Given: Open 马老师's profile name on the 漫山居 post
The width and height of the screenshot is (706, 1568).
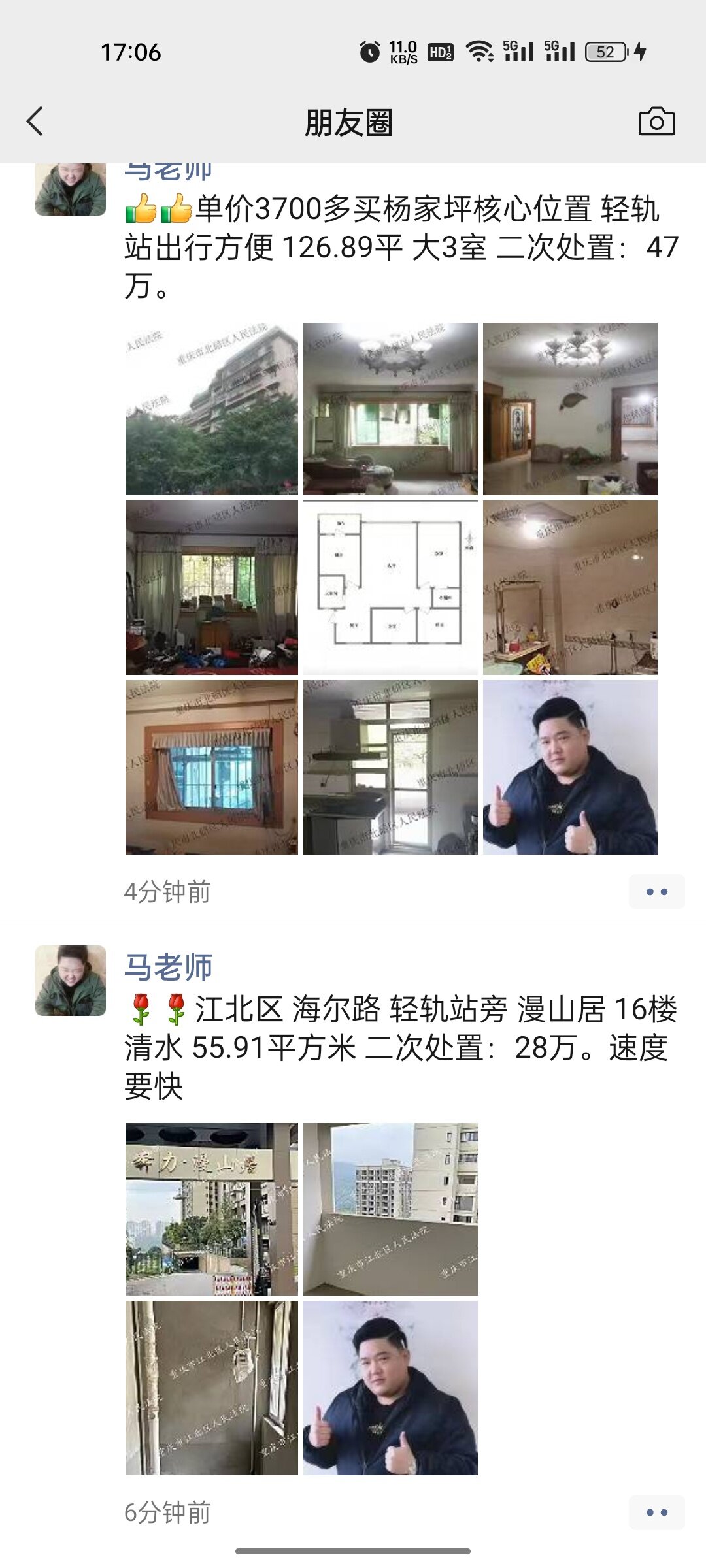Looking at the screenshot, I should pos(169,967).
